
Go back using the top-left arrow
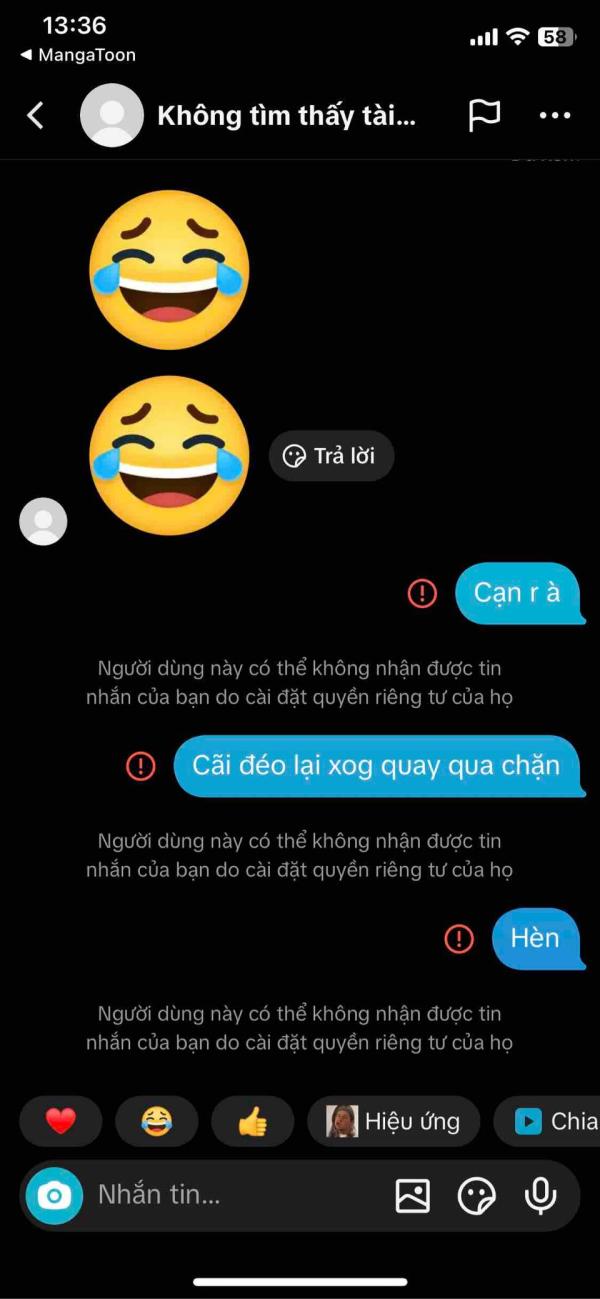35,116
